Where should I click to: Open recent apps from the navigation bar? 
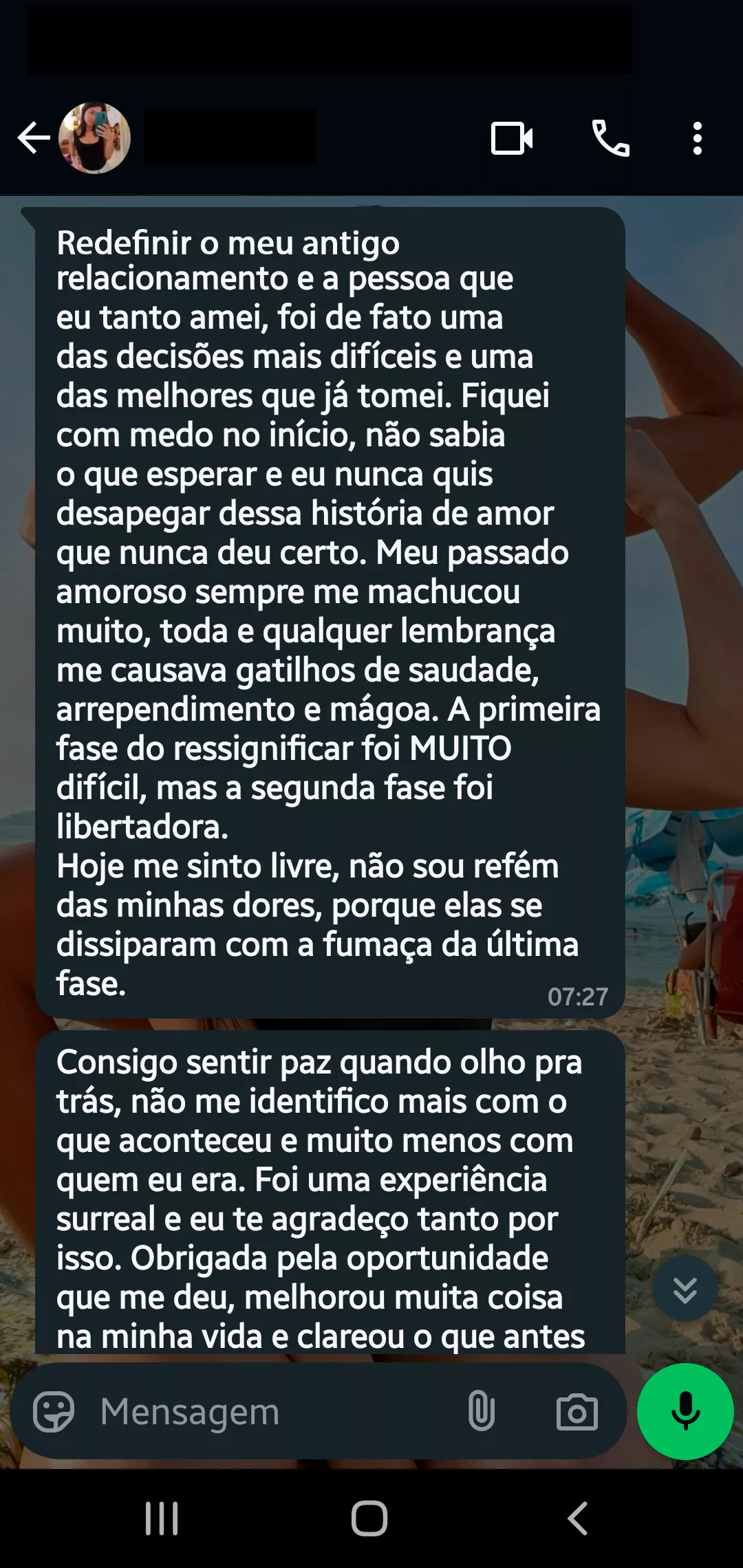point(162,1518)
